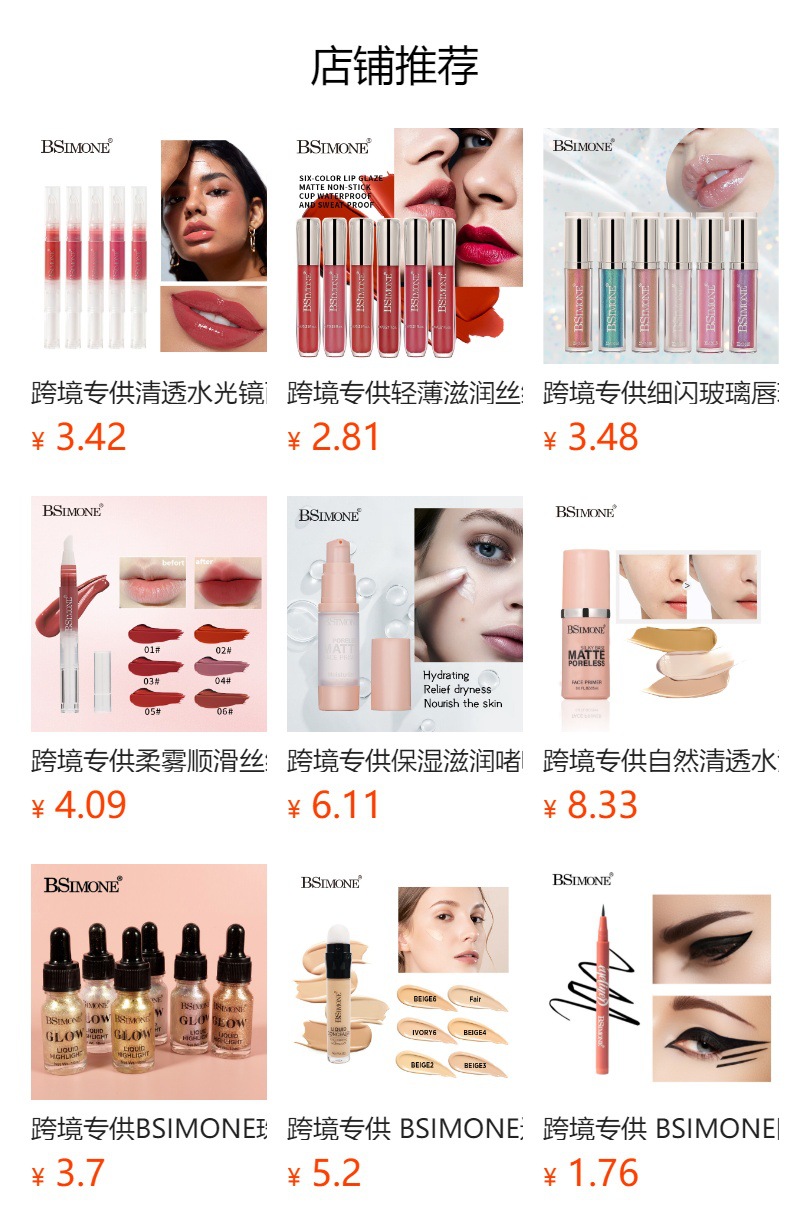View the ¥2.81 six-color matte lip glaze
The image size is (790, 1232).
(404, 246)
